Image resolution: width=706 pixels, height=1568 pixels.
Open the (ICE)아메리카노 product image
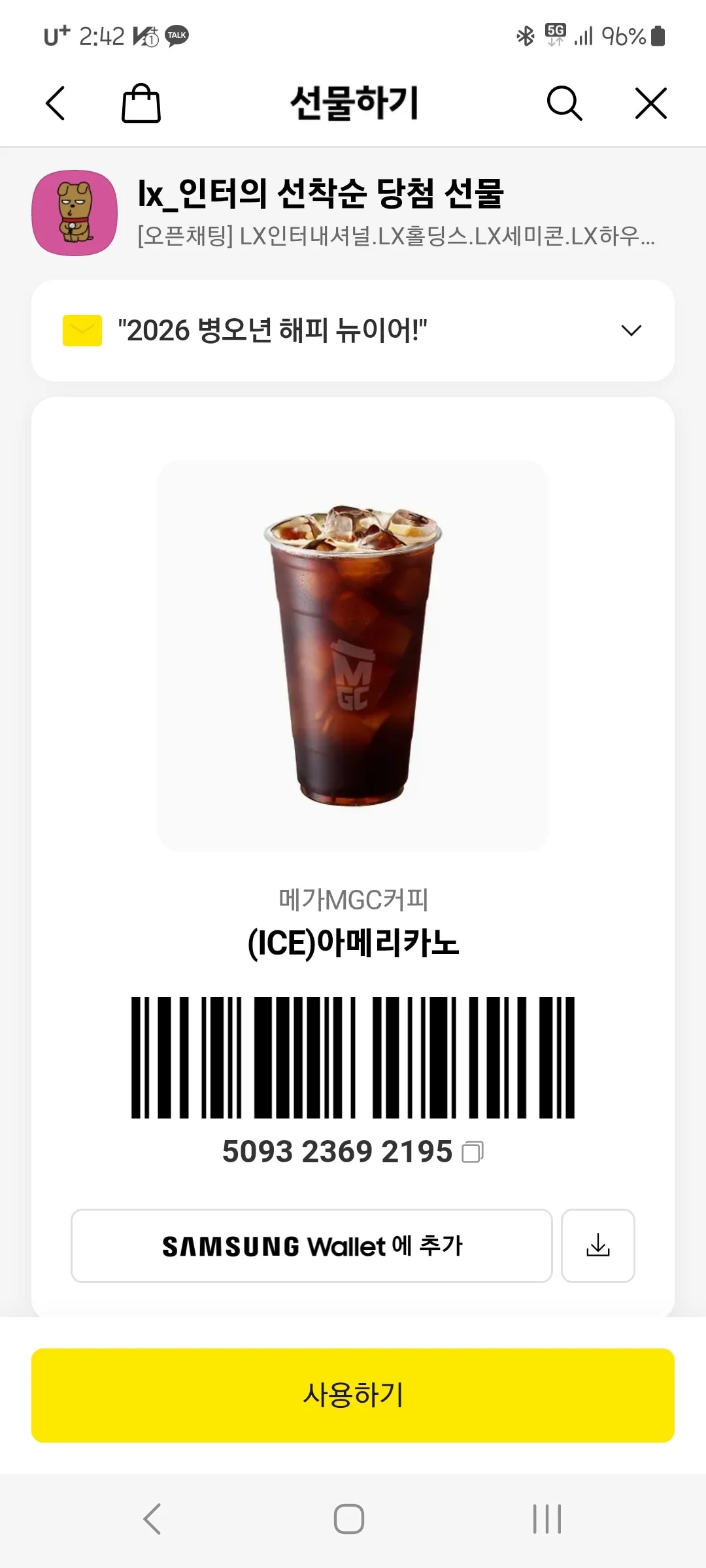(x=353, y=655)
